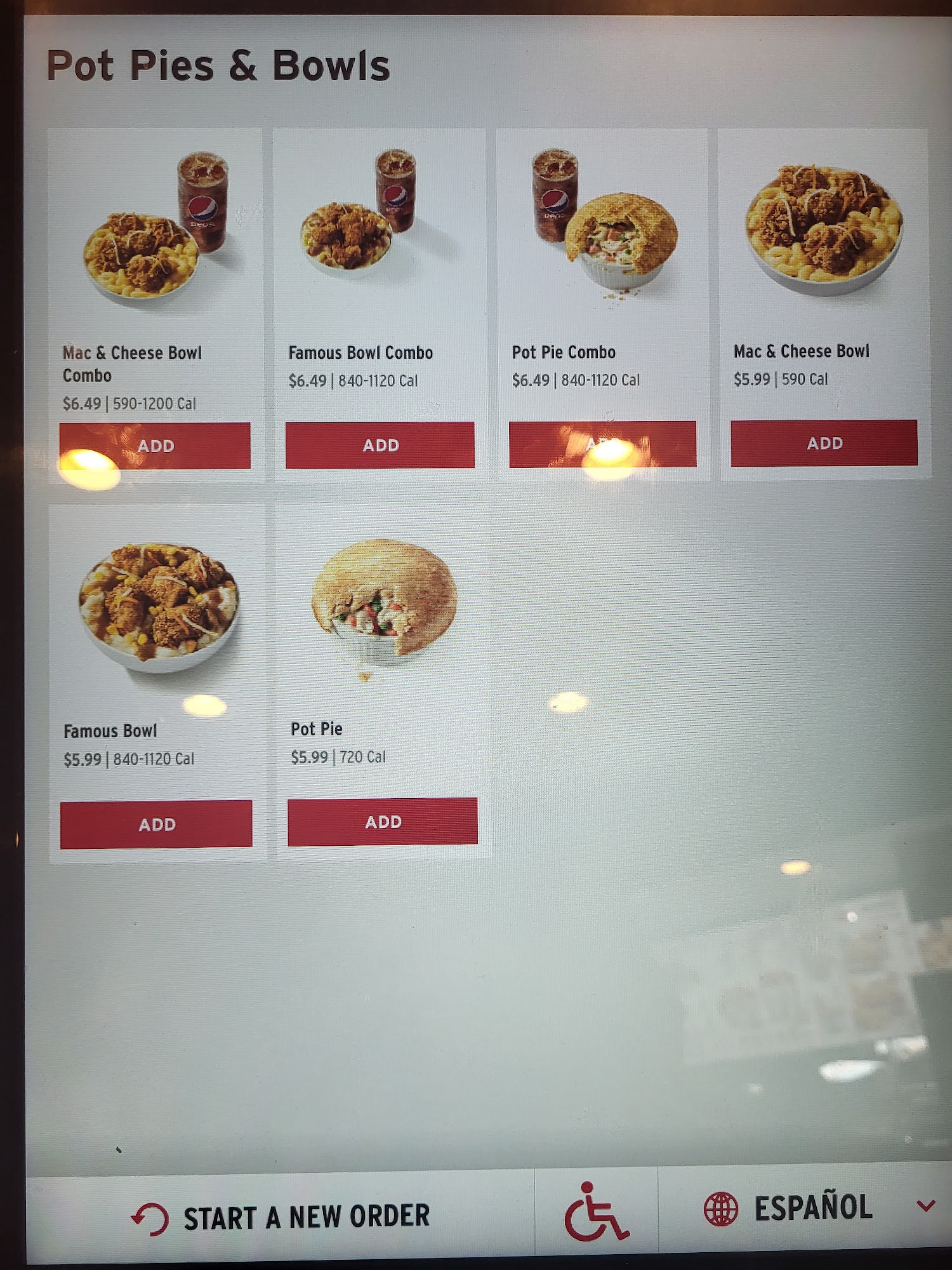Open the Español language dropdown
The image size is (952, 1270).
819,1208
